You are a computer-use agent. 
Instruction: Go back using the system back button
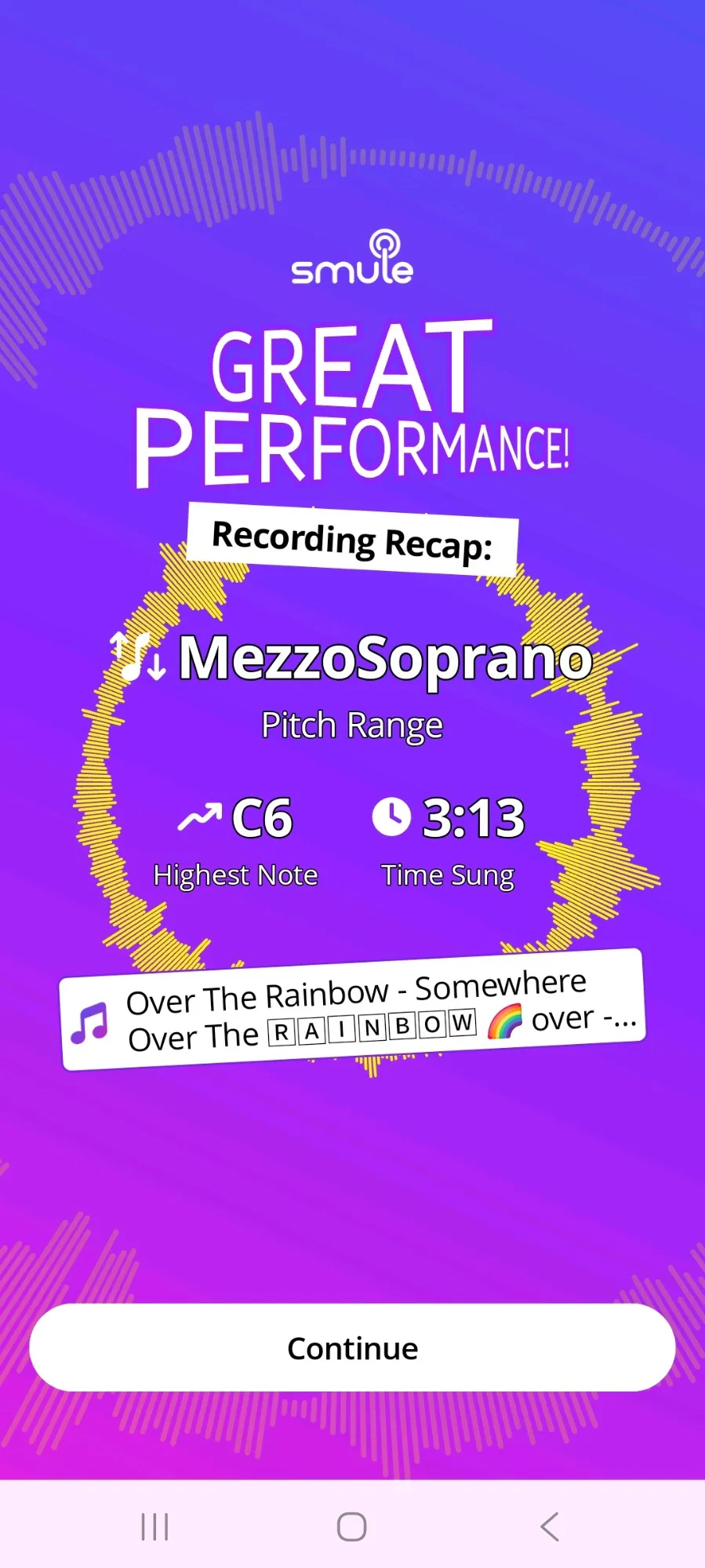click(x=550, y=1526)
